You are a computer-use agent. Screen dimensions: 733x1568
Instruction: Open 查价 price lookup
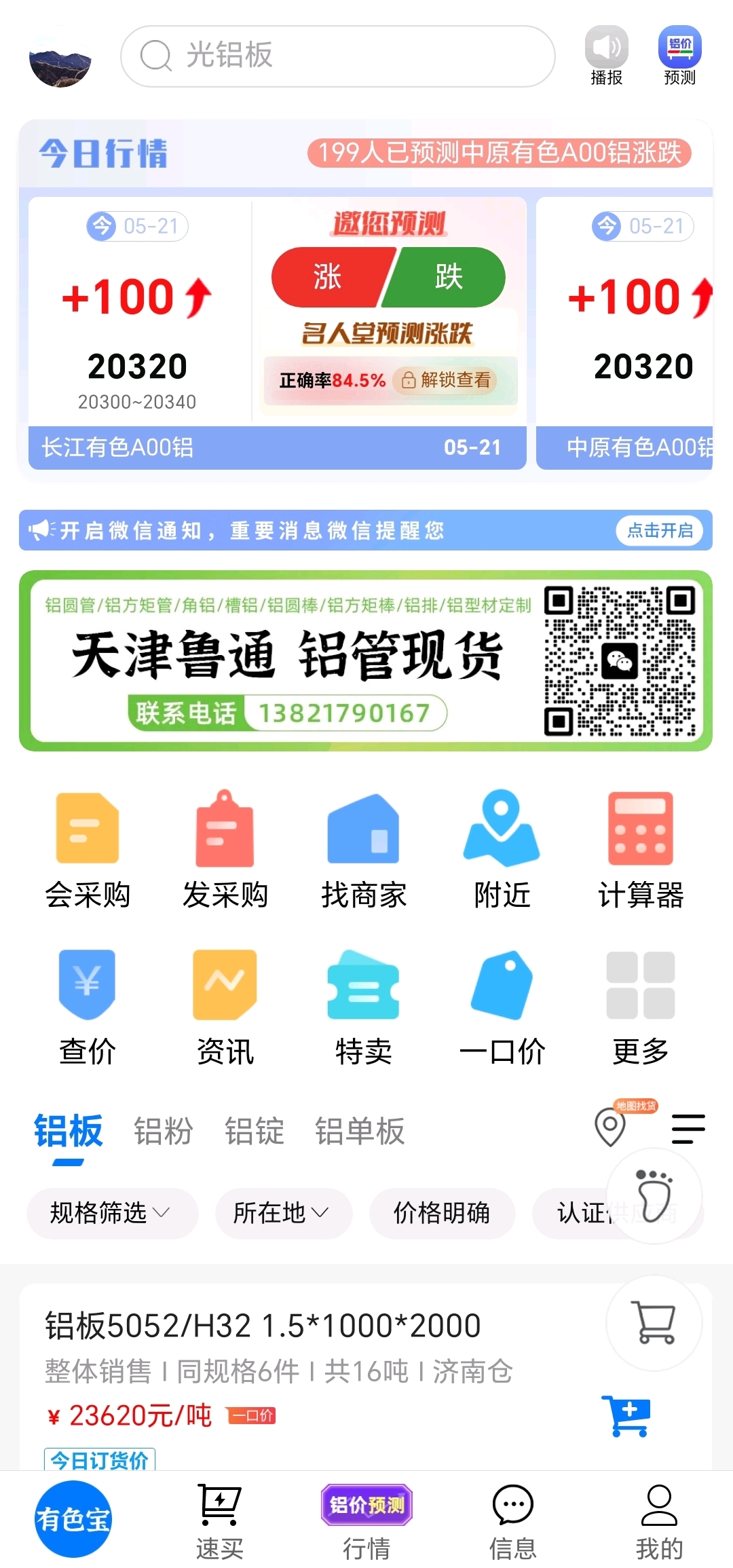[88, 1008]
